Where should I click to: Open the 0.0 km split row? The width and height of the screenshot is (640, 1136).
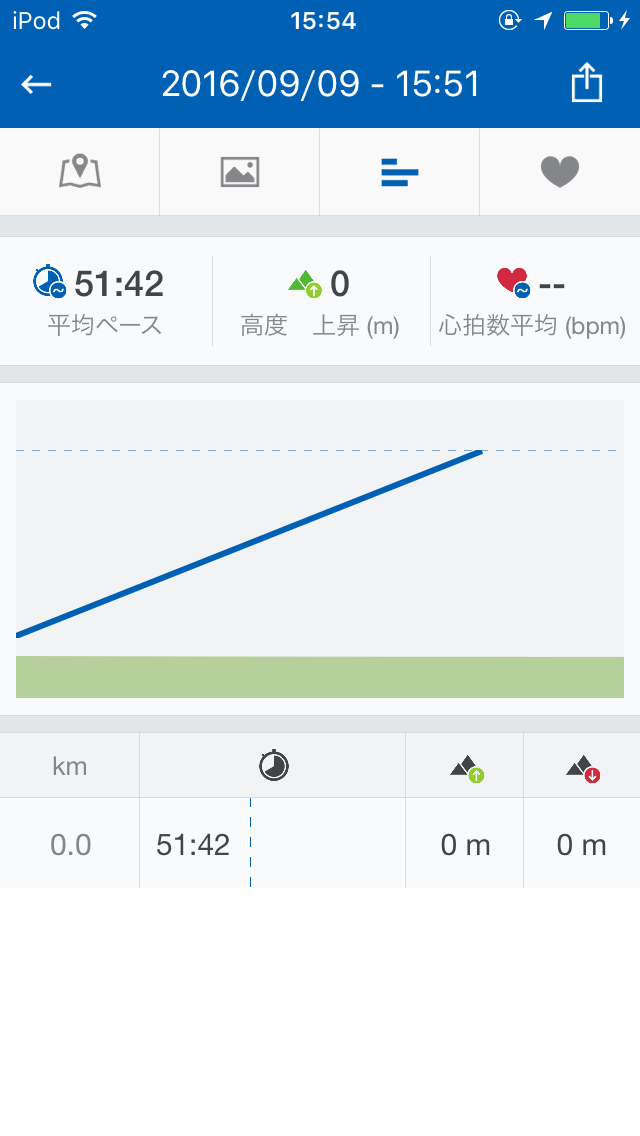tap(320, 844)
